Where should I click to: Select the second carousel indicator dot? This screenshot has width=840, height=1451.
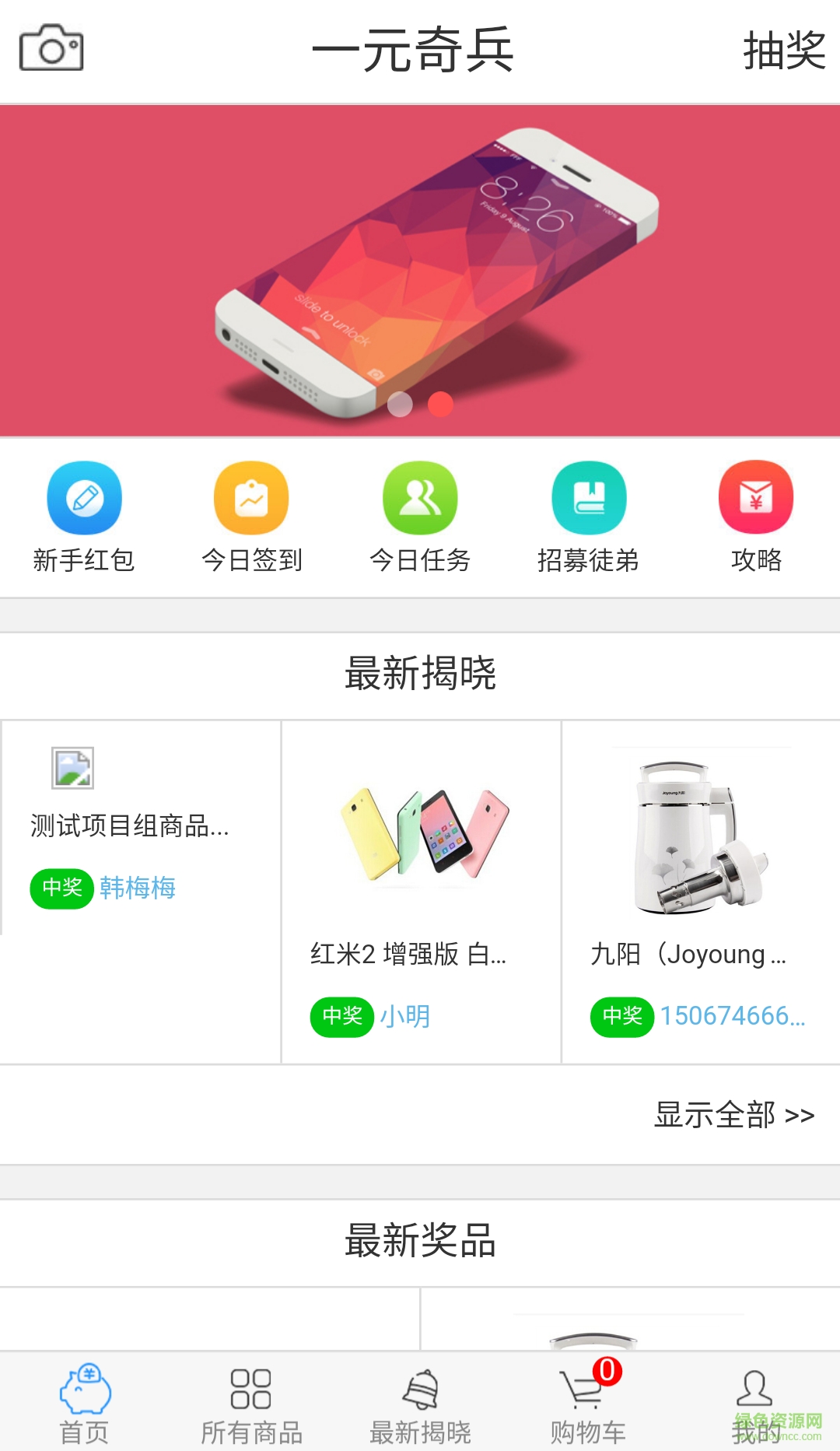pyautogui.click(x=440, y=403)
